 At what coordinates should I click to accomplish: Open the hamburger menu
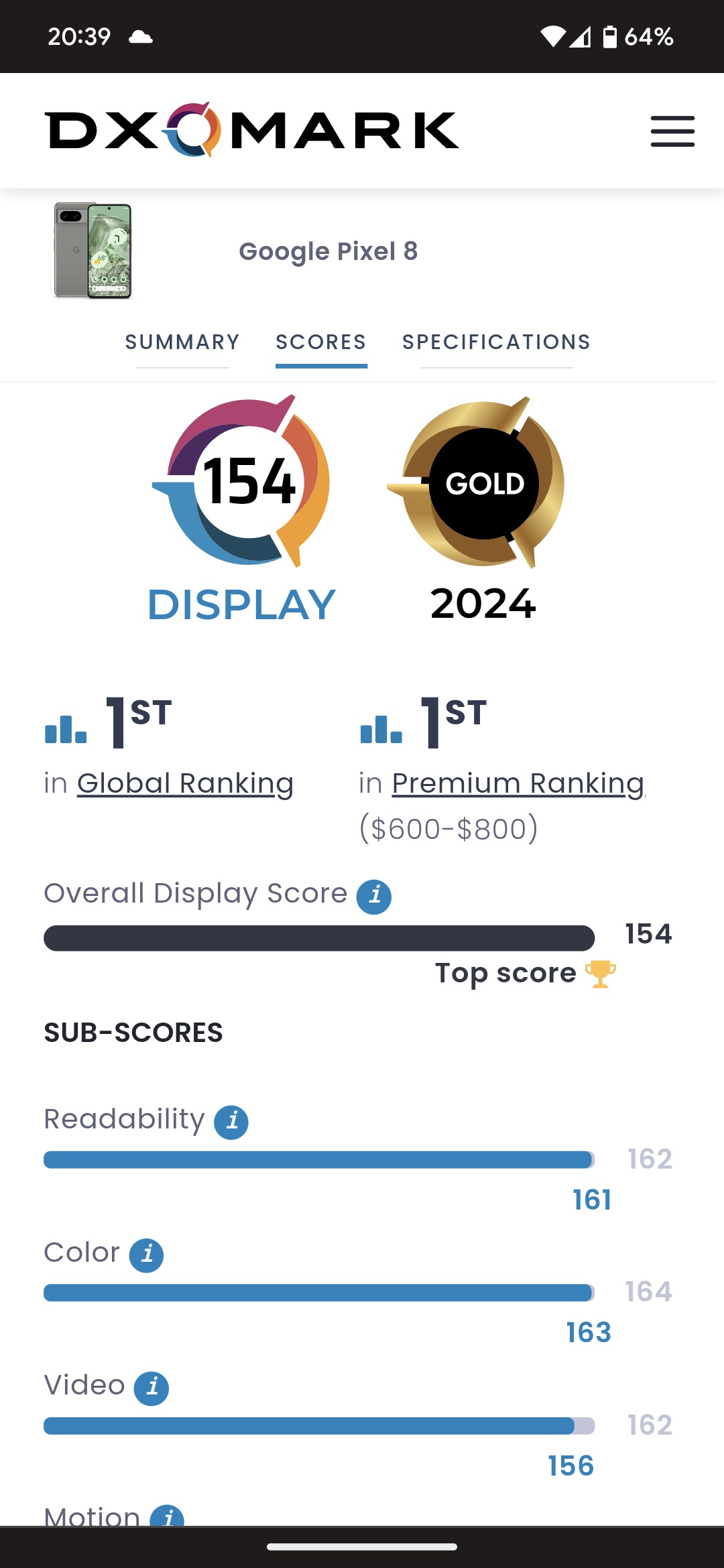[672, 131]
